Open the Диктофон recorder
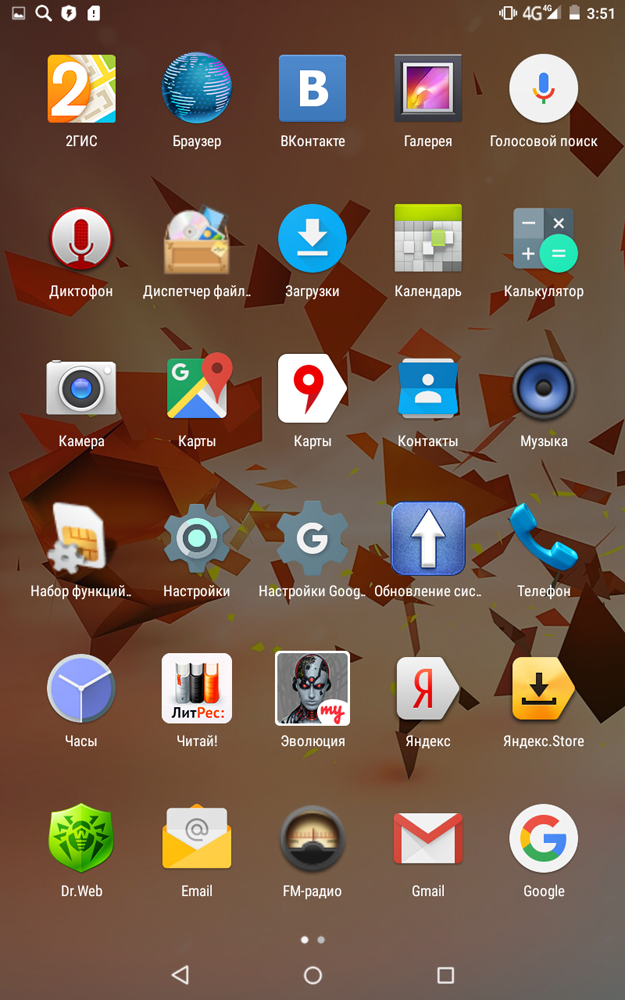The height and width of the screenshot is (1000, 625). click(x=81, y=240)
